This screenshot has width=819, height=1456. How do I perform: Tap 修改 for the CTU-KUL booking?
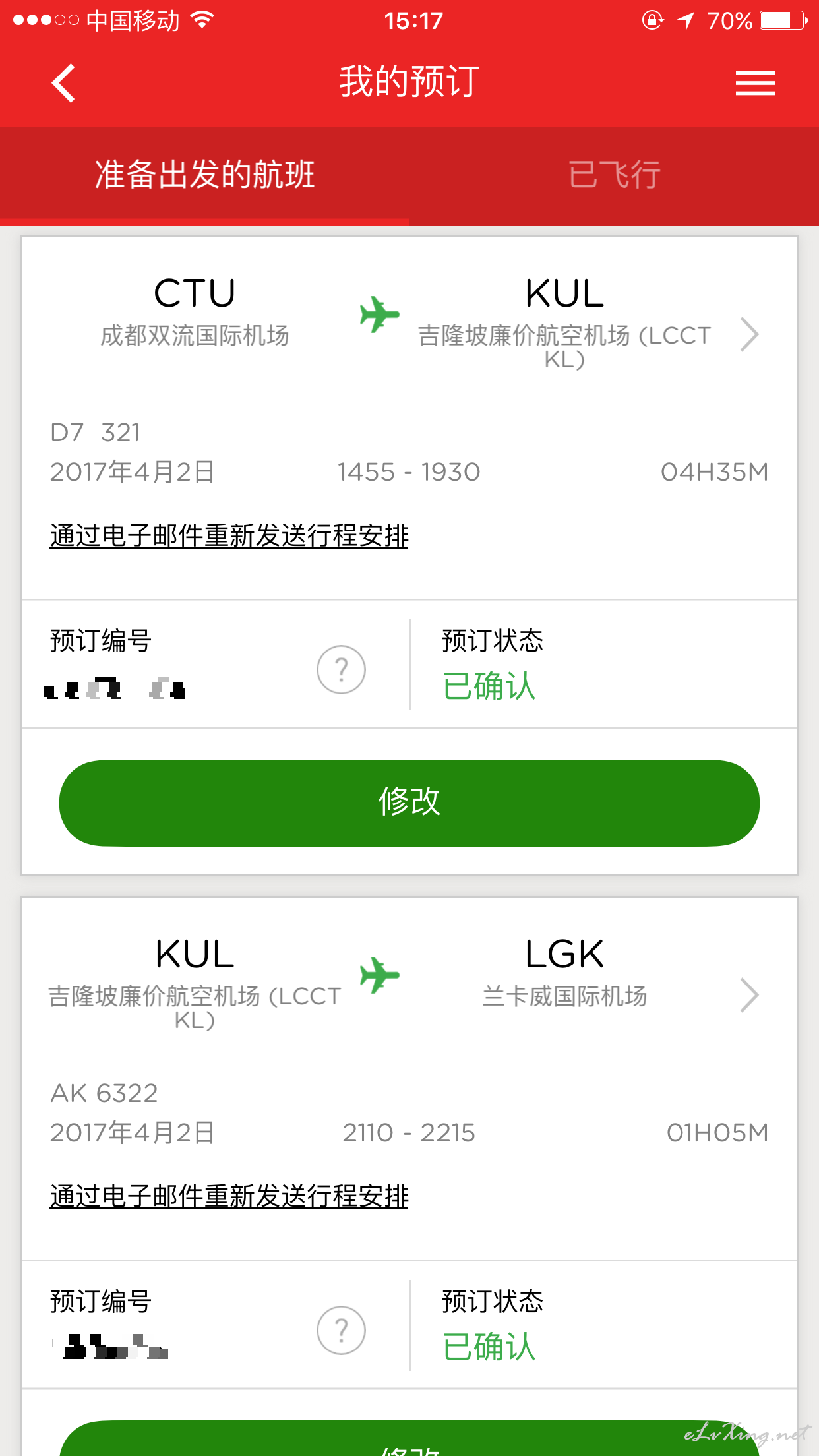[409, 803]
